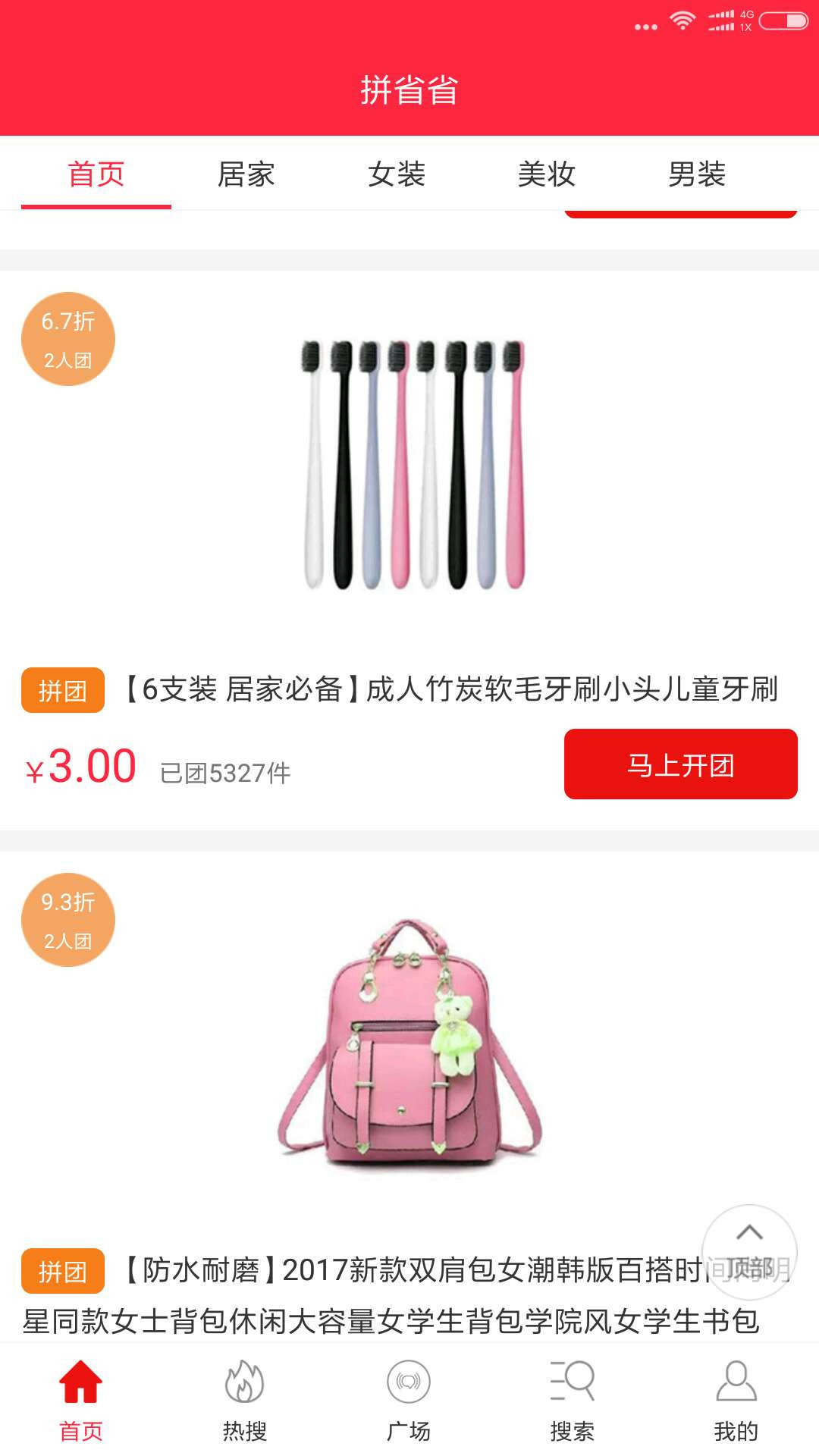The image size is (819, 1456).
Task: Tap the 马上开团 red button
Action: point(680,766)
